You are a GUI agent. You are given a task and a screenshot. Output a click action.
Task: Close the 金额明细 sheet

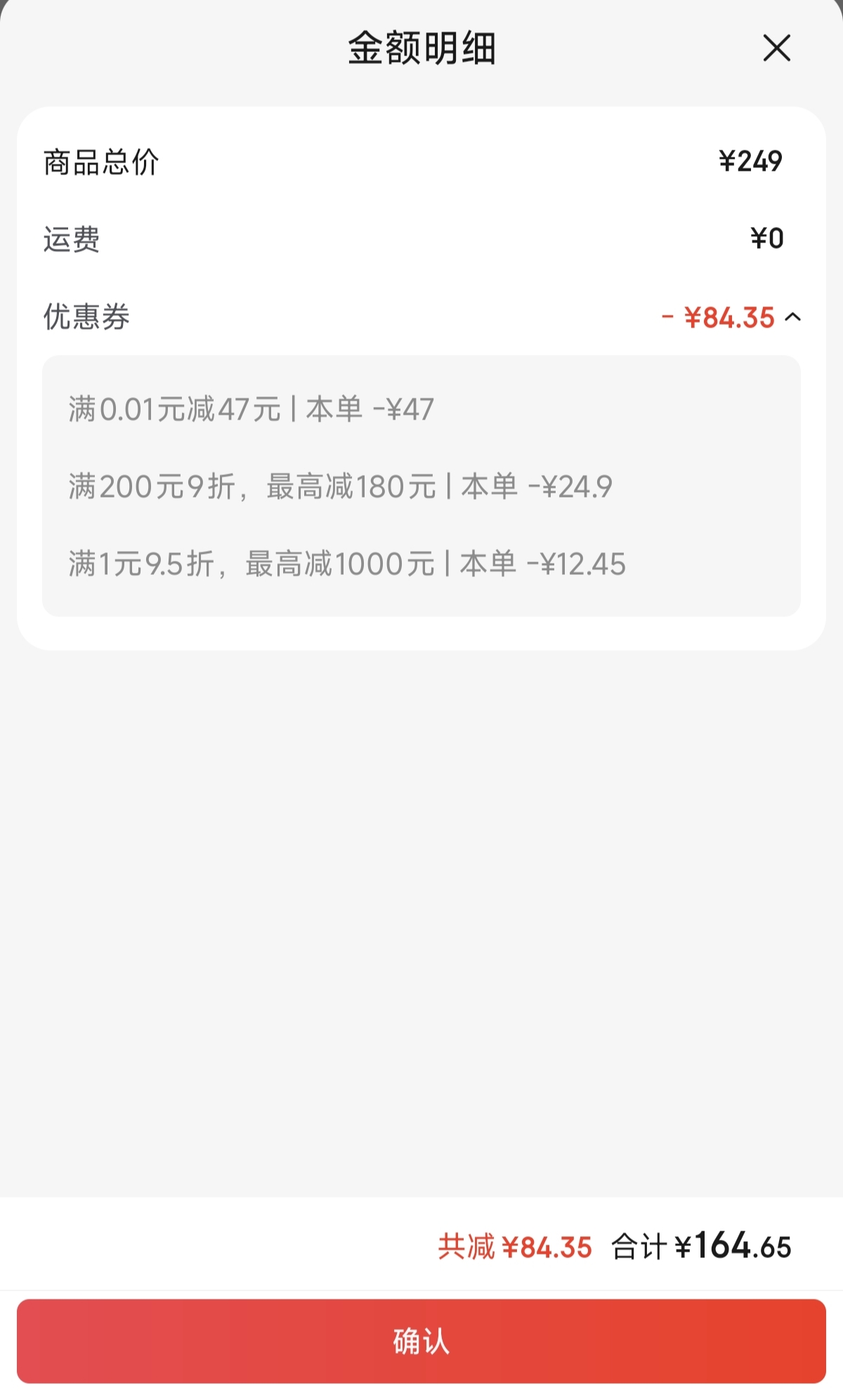(x=776, y=48)
